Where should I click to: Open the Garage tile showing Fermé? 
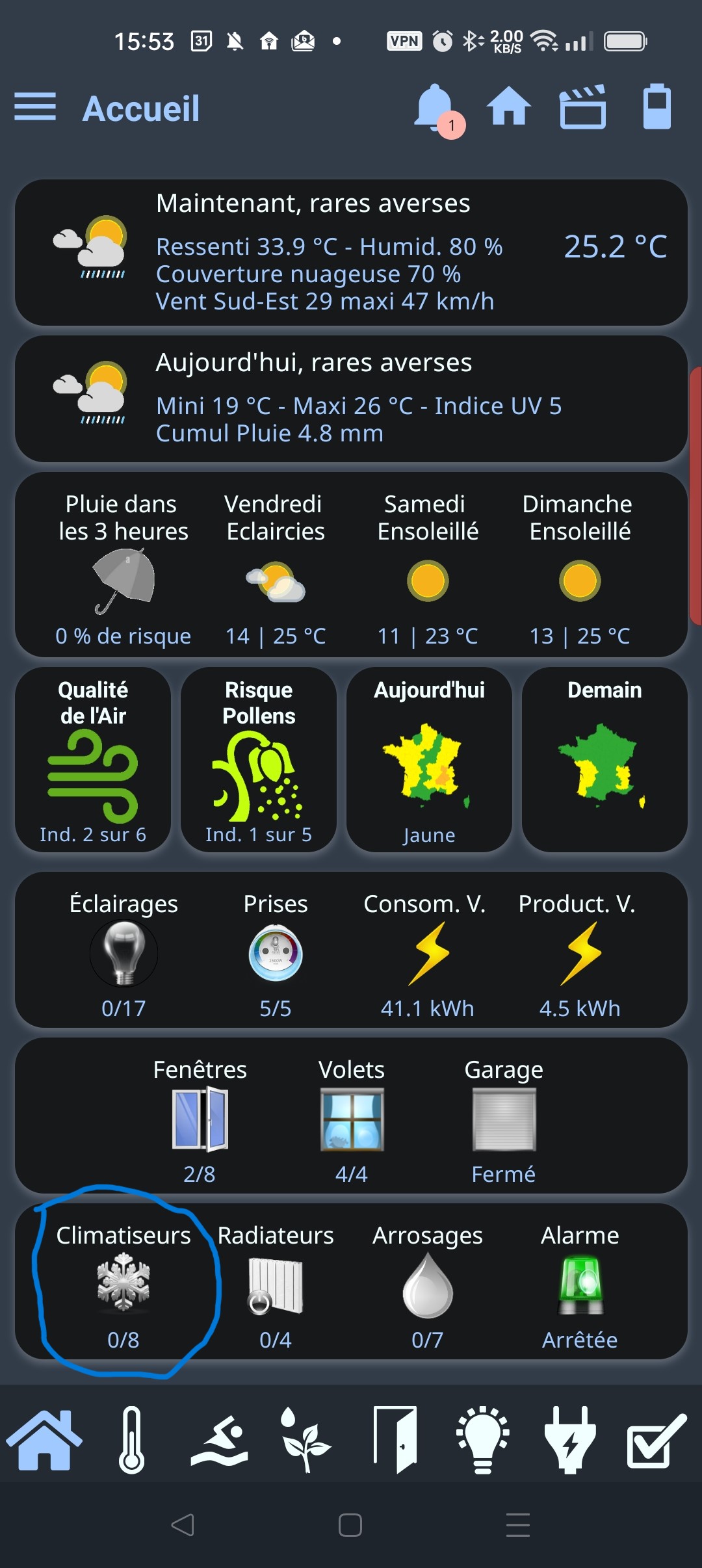(504, 1119)
